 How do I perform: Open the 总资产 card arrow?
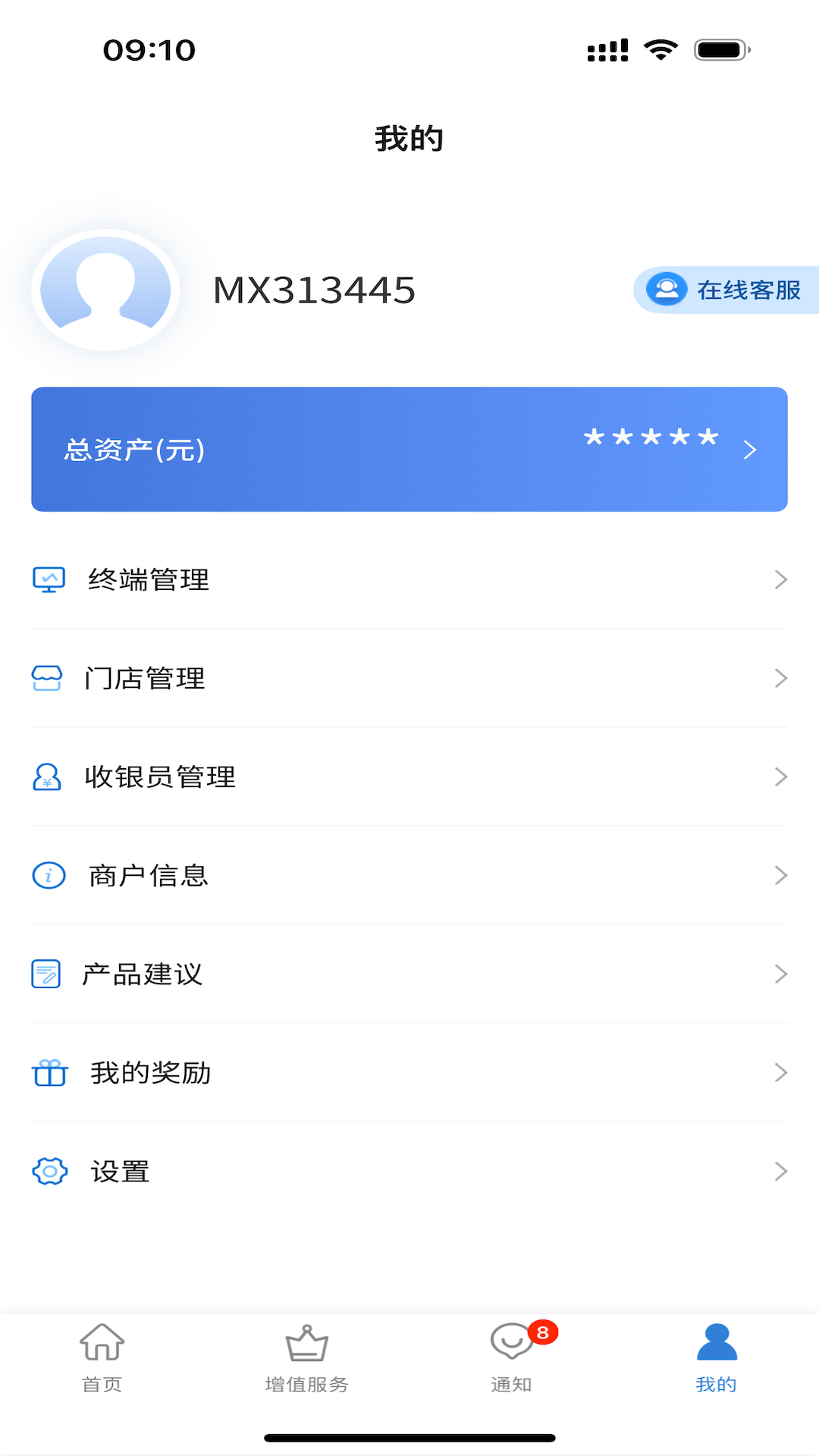(x=752, y=449)
